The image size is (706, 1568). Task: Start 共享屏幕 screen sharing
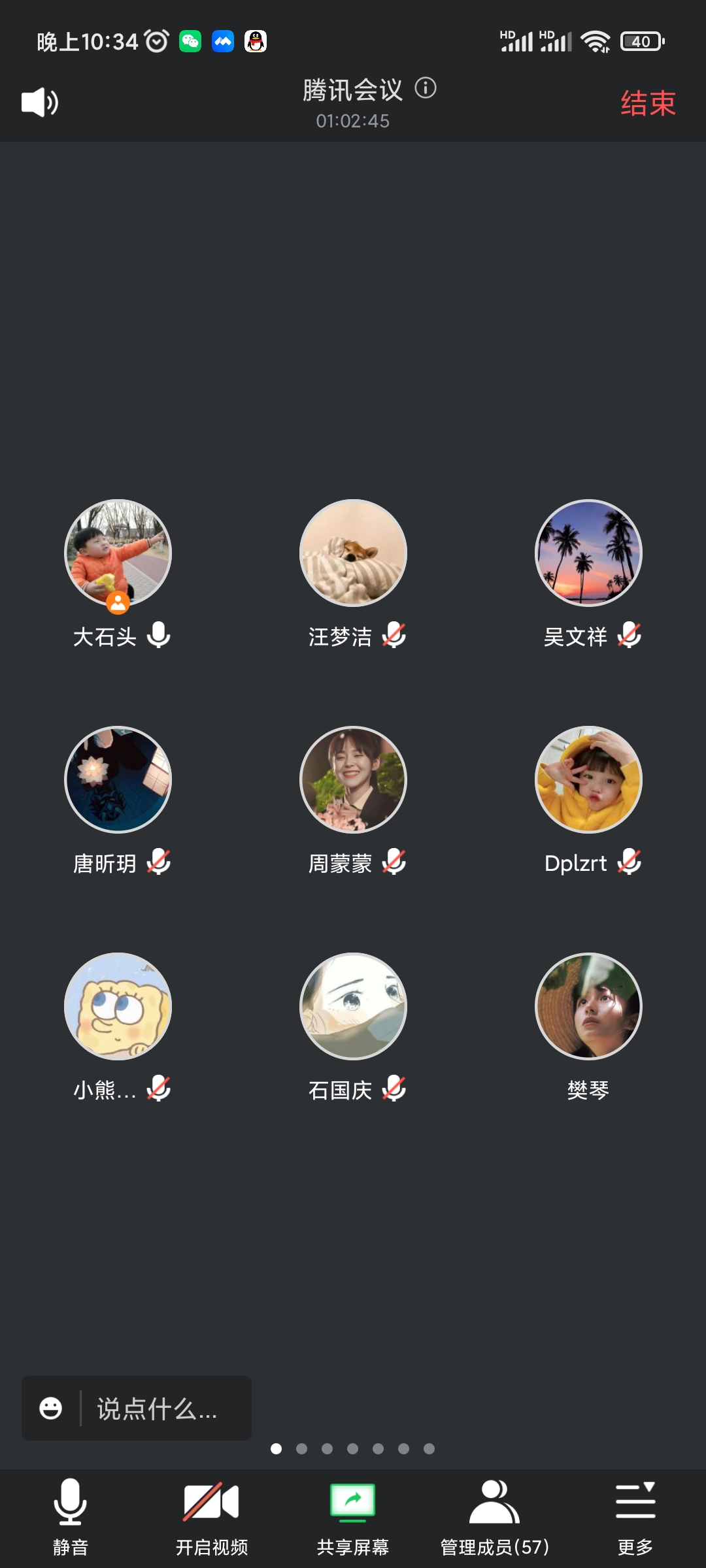[352, 1517]
